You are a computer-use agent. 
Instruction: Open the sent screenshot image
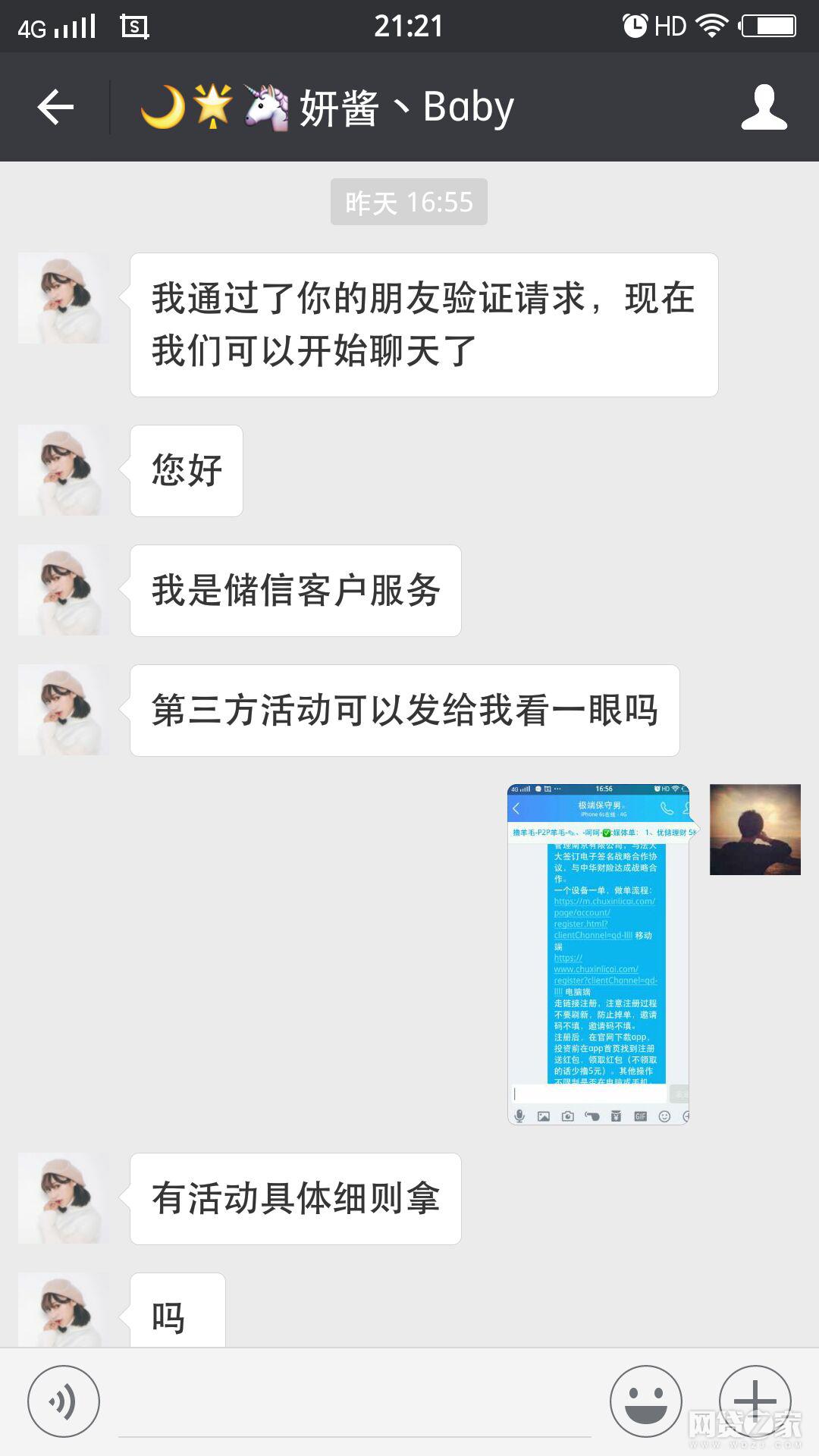tap(598, 954)
